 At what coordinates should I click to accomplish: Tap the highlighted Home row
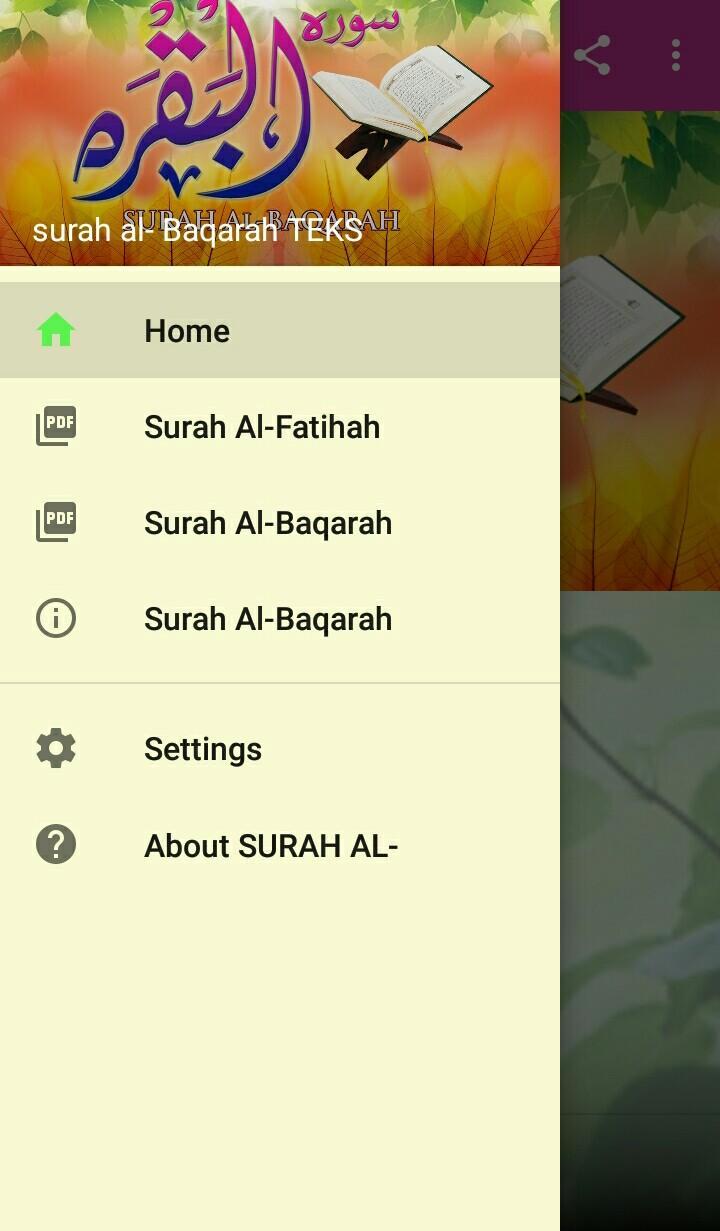(280, 330)
